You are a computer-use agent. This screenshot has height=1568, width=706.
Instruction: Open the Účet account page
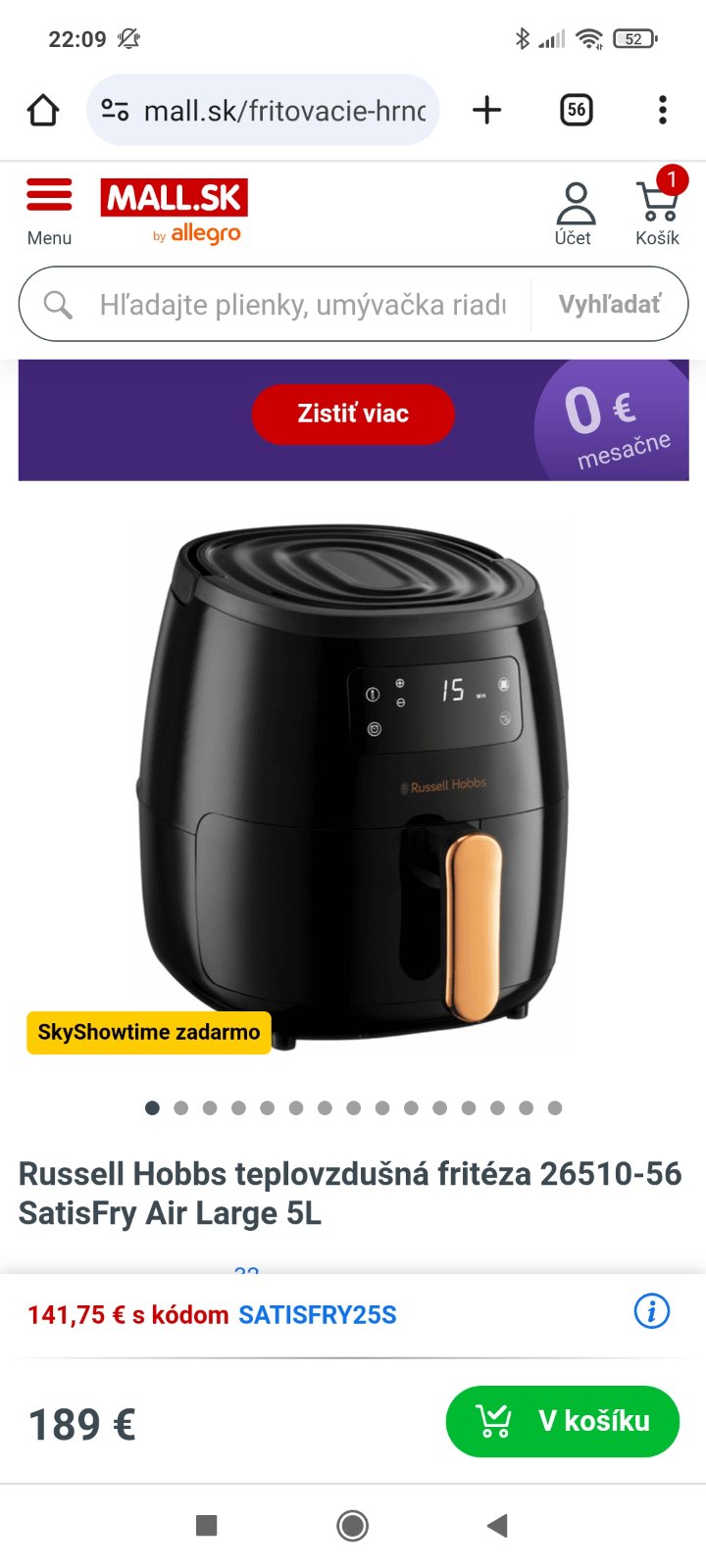click(575, 214)
